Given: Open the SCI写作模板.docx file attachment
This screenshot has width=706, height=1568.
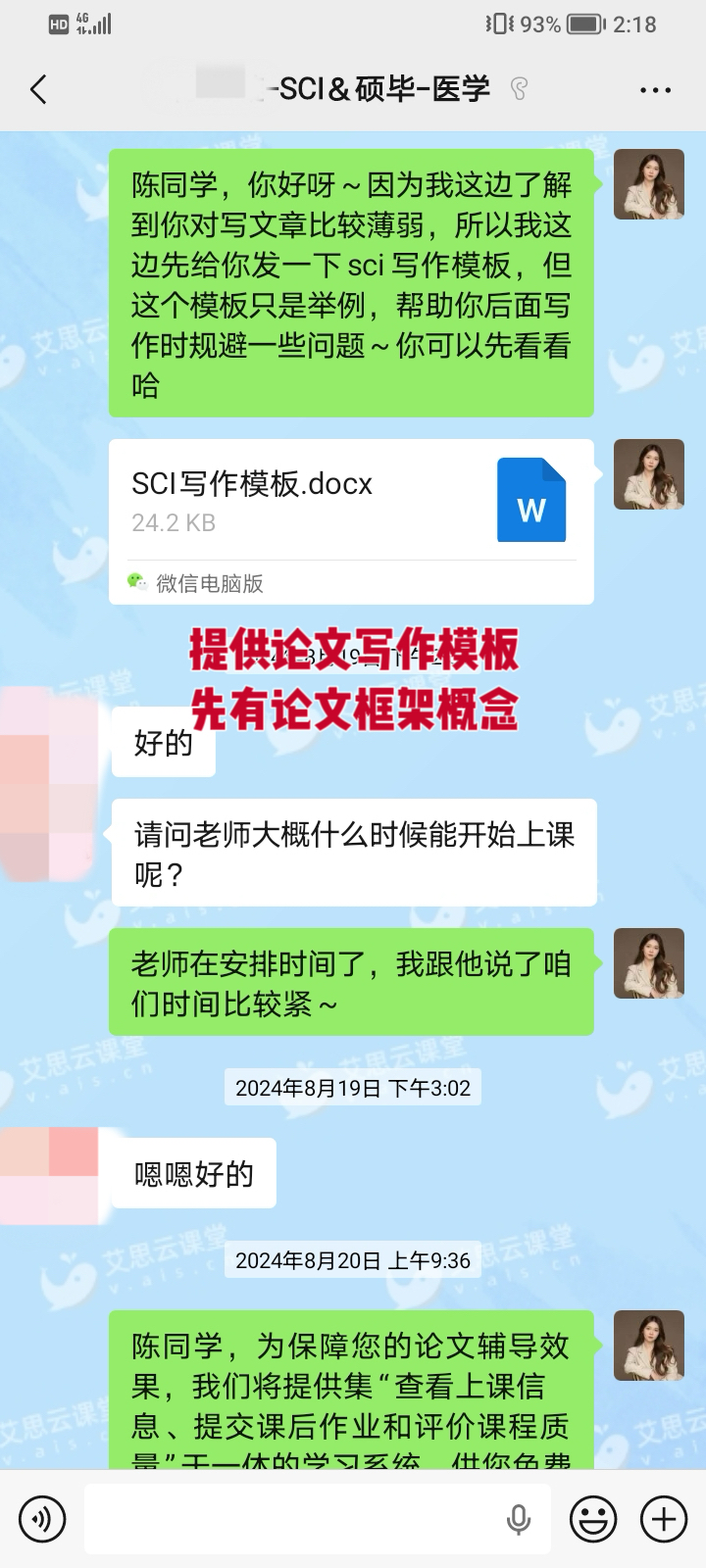Looking at the screenshot, I should 351,502.
